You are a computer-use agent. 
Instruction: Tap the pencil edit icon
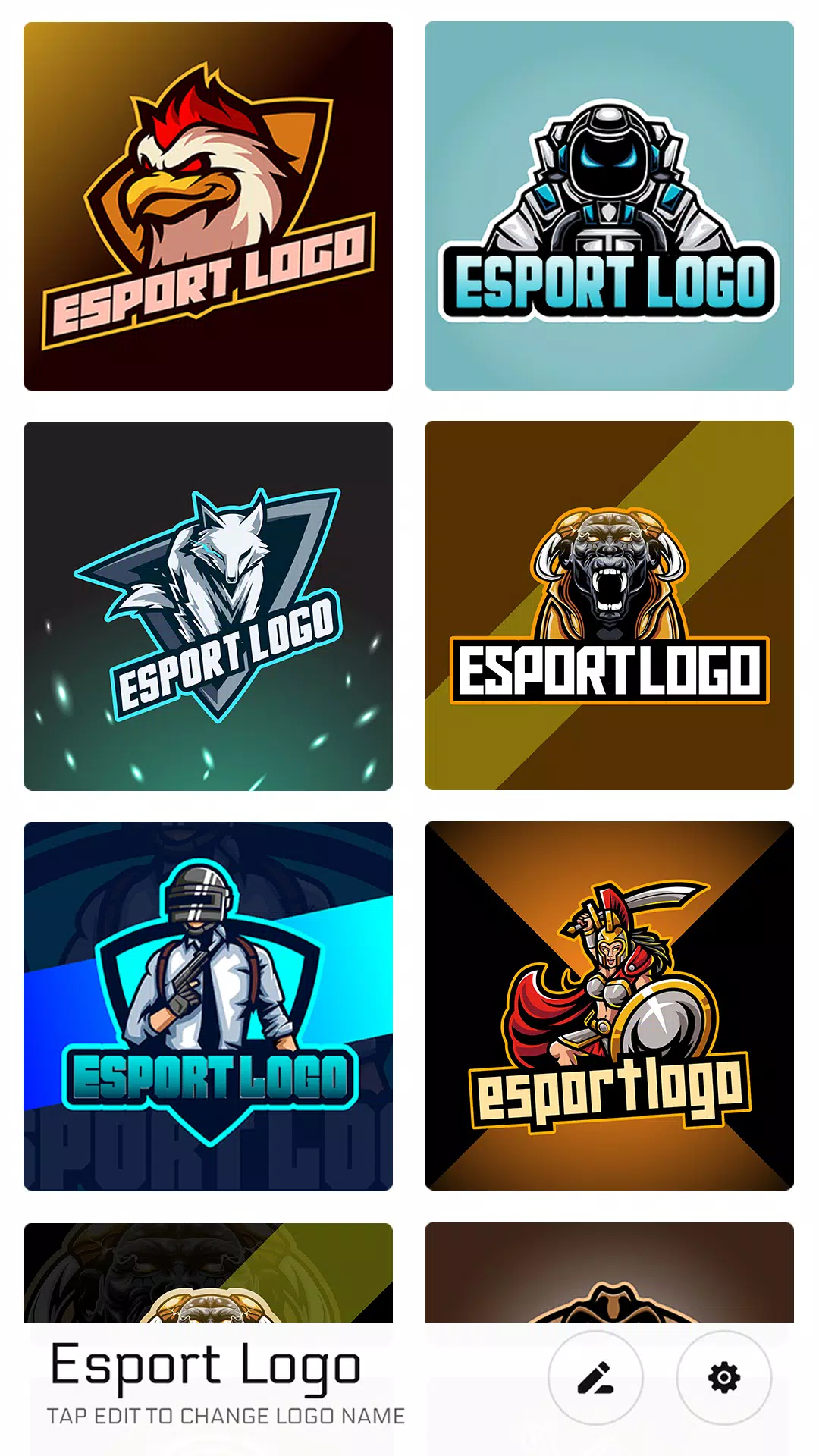[x=595, y=1378]
